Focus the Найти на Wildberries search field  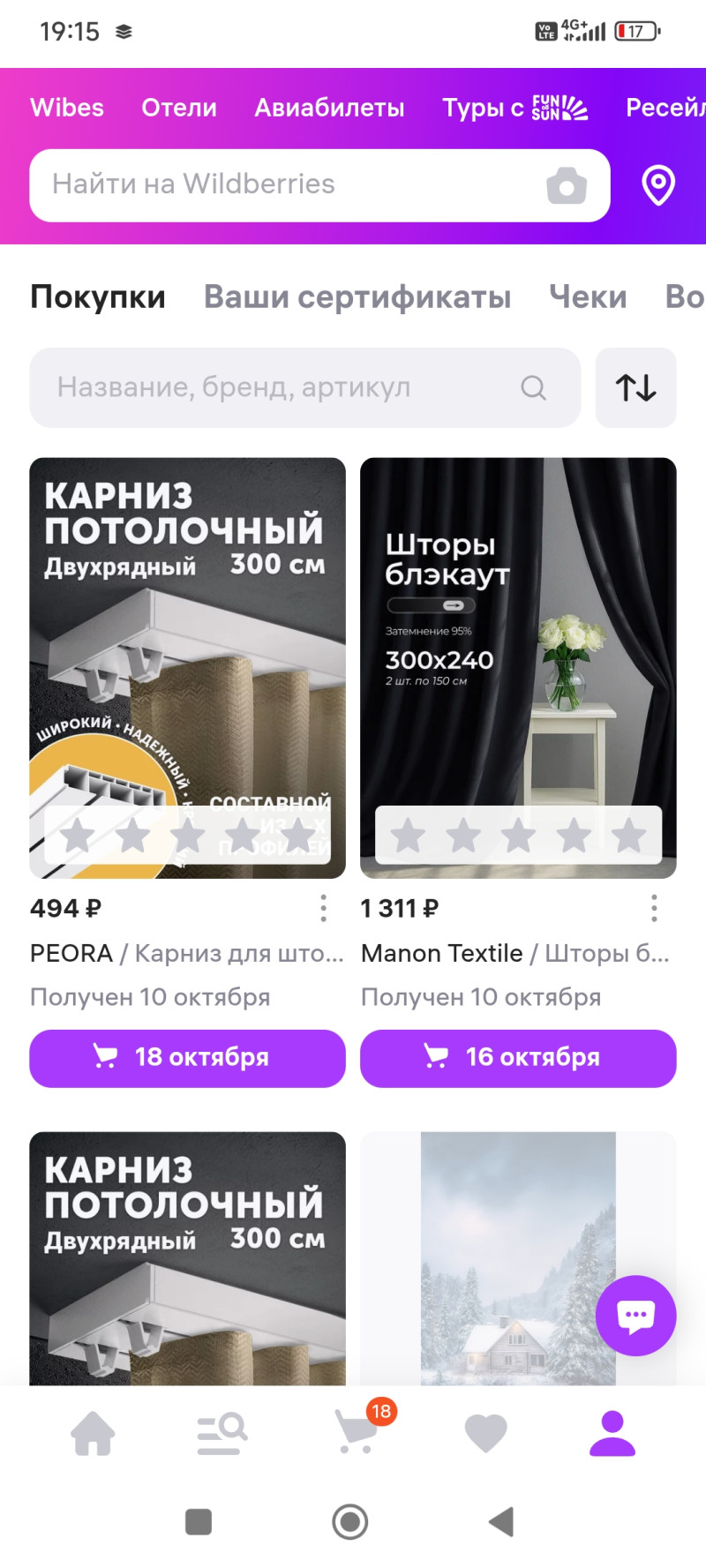pos(282,185)
